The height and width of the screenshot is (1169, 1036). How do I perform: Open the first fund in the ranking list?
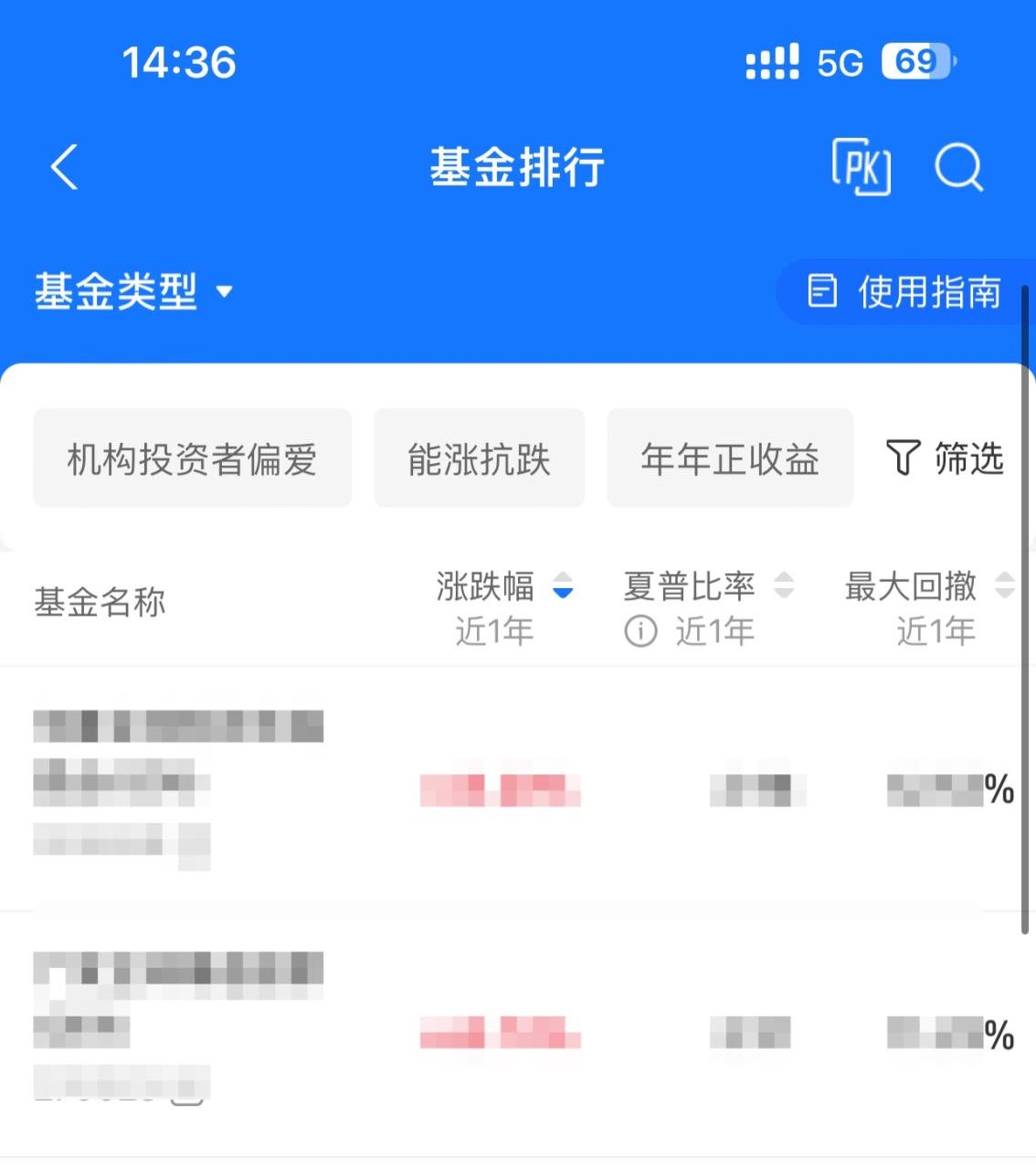coord(365,790)
